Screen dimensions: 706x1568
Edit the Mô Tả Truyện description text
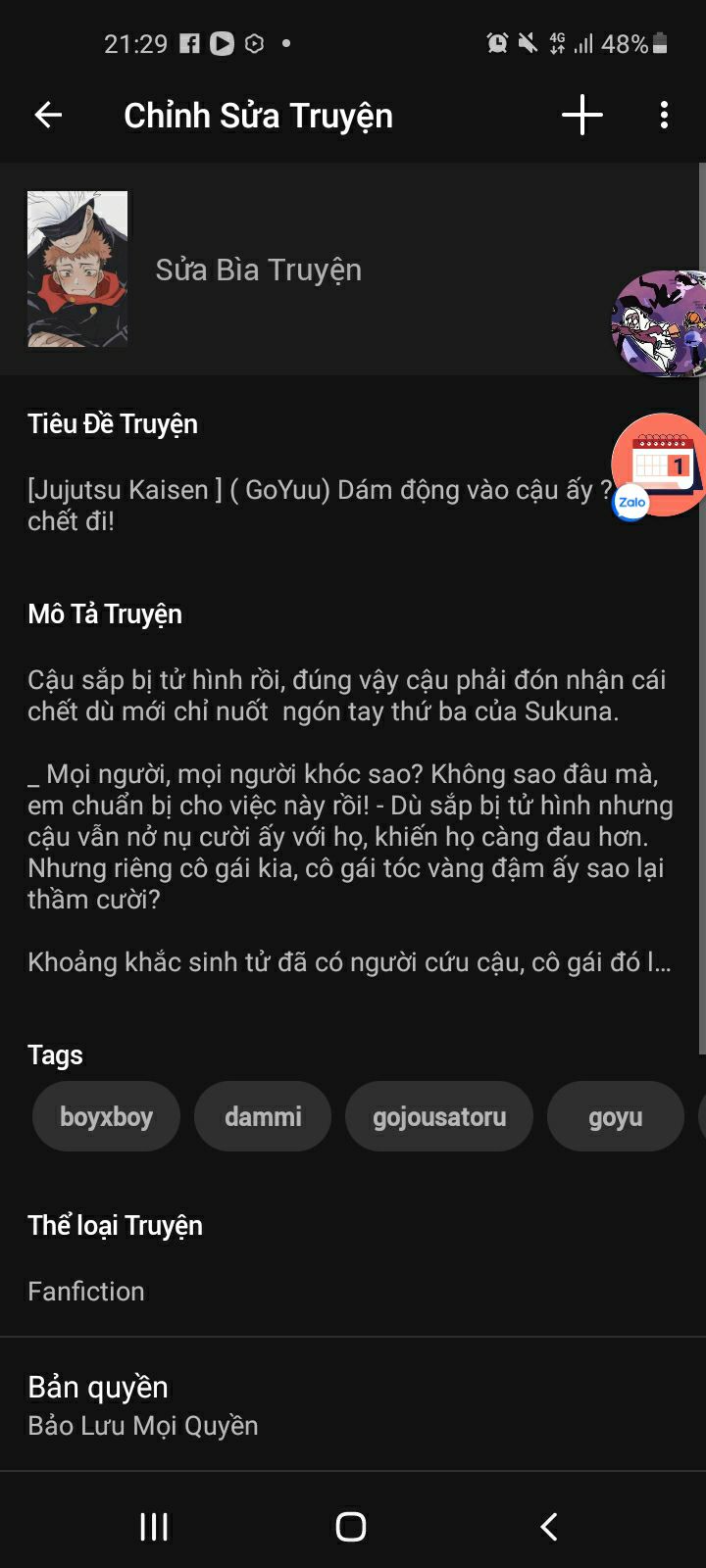point(349,820)
